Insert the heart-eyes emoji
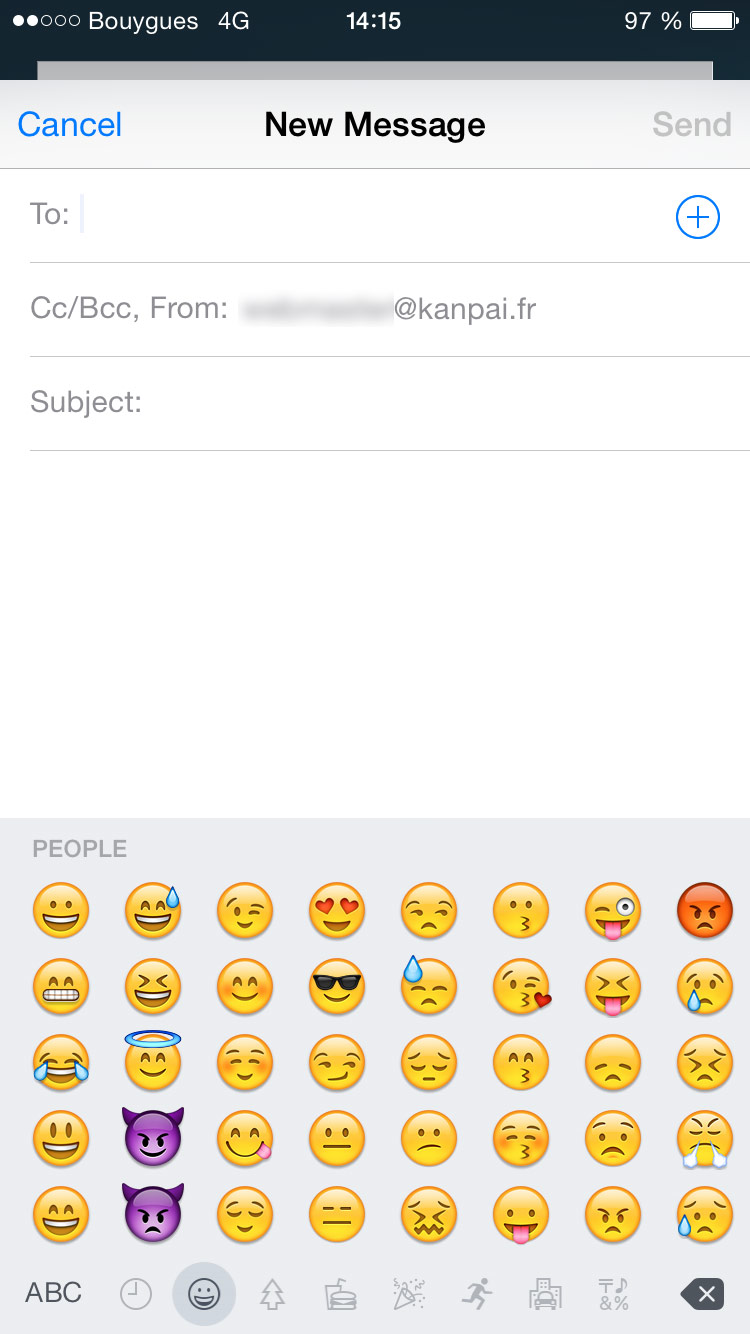This screenshot has width=750, height=1334. [337, 910]
